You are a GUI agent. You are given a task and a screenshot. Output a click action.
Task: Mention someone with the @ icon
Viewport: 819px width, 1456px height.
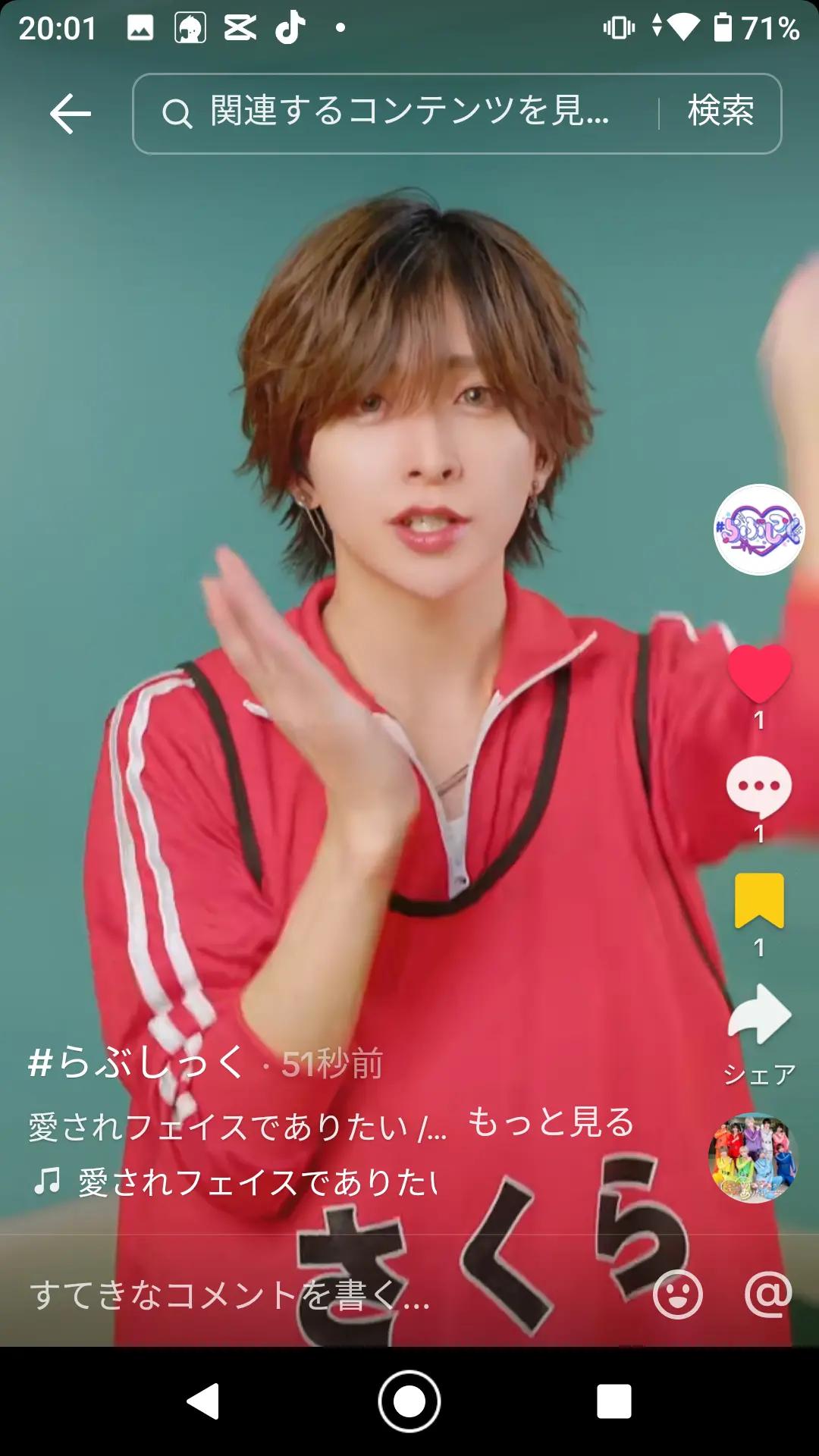[x=767, y=1295]
